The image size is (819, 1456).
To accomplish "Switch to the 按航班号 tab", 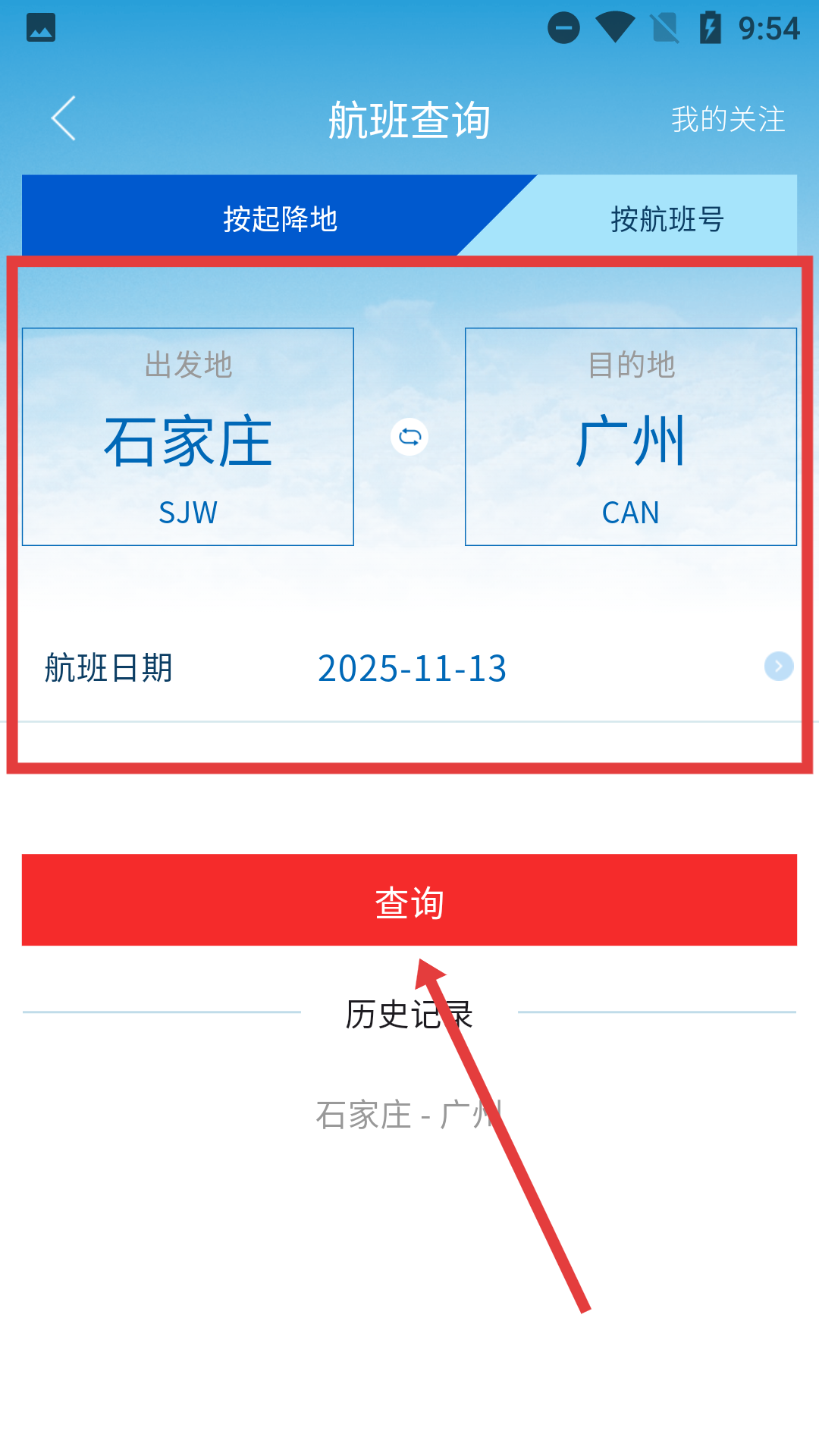I will 666,219.
